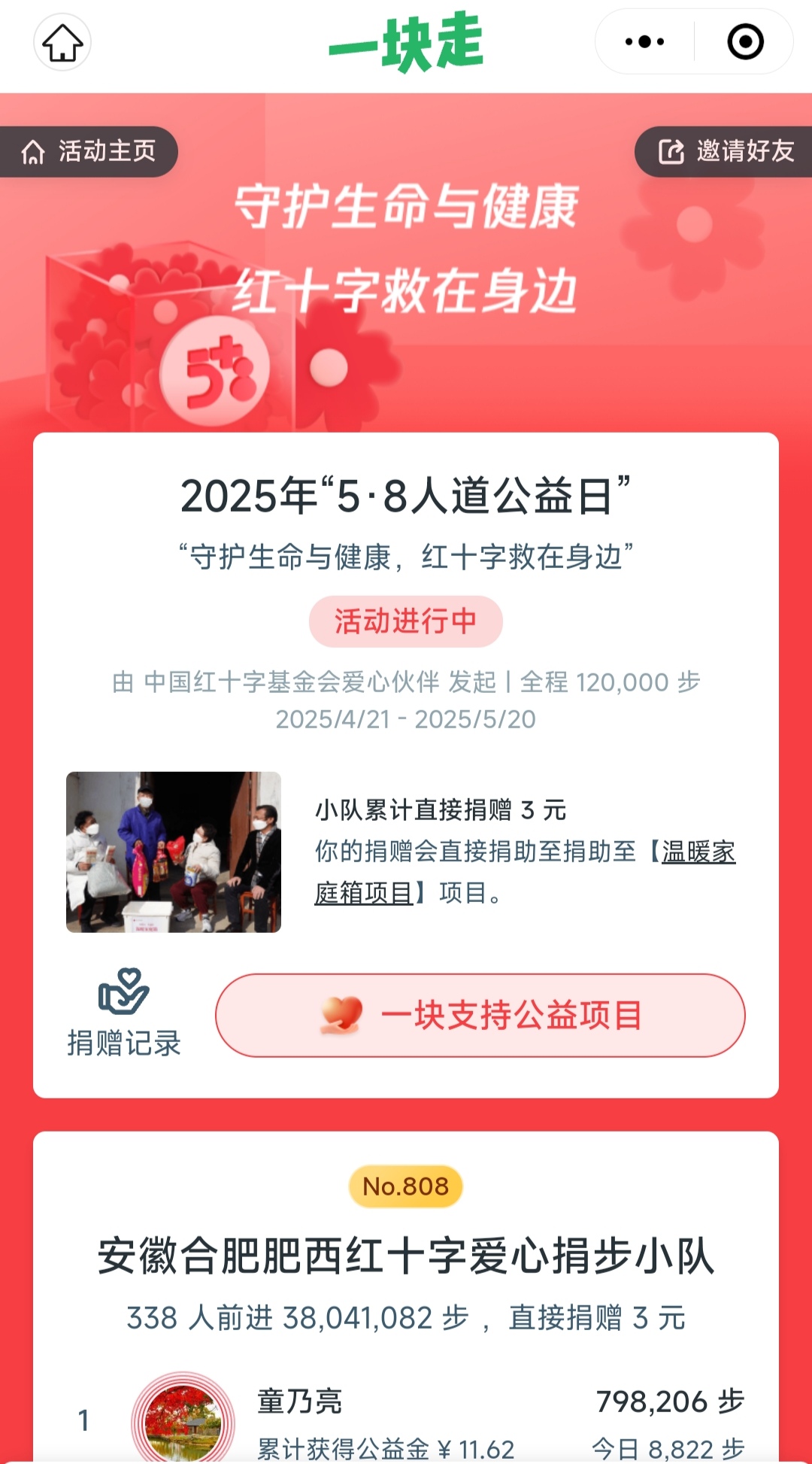Open the project photo thumbnail
This screenshot has height=1464, width=812.
tap(174, 852)
